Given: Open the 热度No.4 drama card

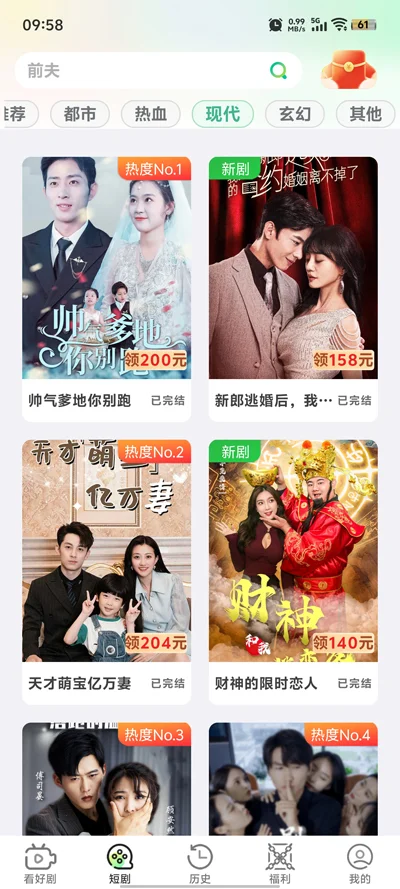Looking at the screenshot, I should pos(293,778).
